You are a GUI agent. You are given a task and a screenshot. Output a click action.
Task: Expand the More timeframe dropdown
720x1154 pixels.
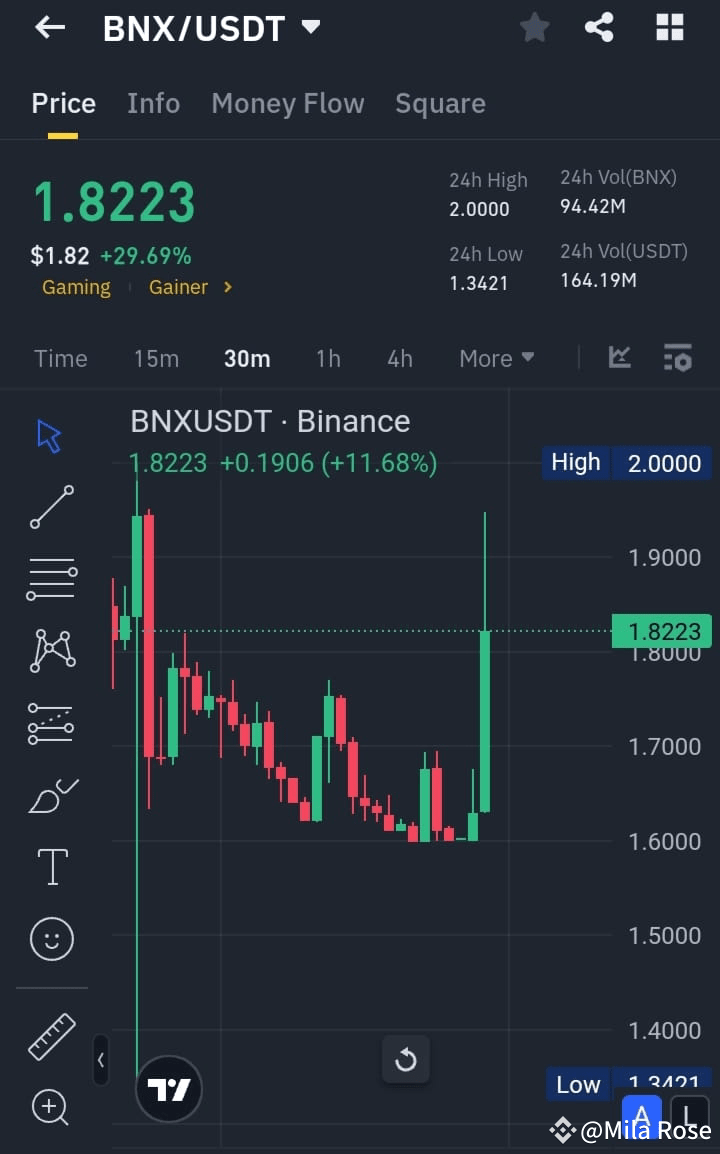497,358
